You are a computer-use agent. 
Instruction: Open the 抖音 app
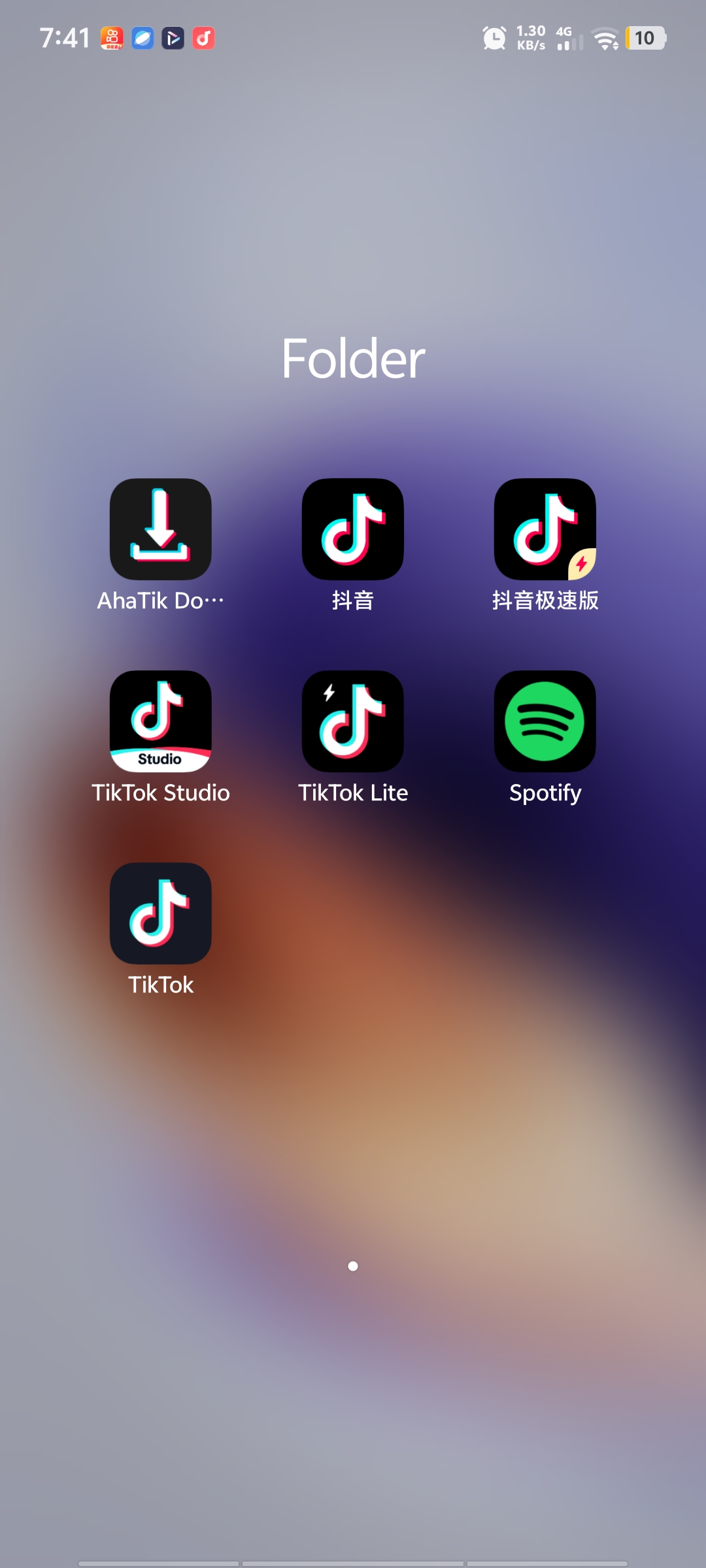pyautogui.click(x=353, y=529)
